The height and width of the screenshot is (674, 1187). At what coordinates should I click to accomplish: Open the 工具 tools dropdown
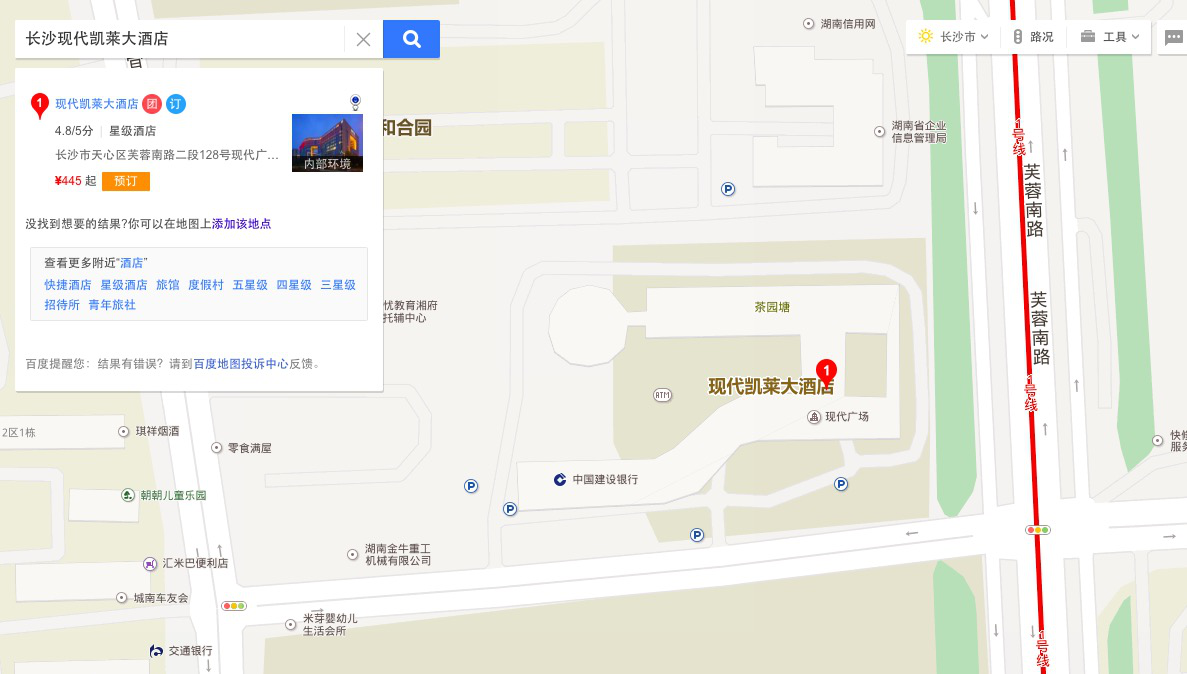coord(1110,37)
